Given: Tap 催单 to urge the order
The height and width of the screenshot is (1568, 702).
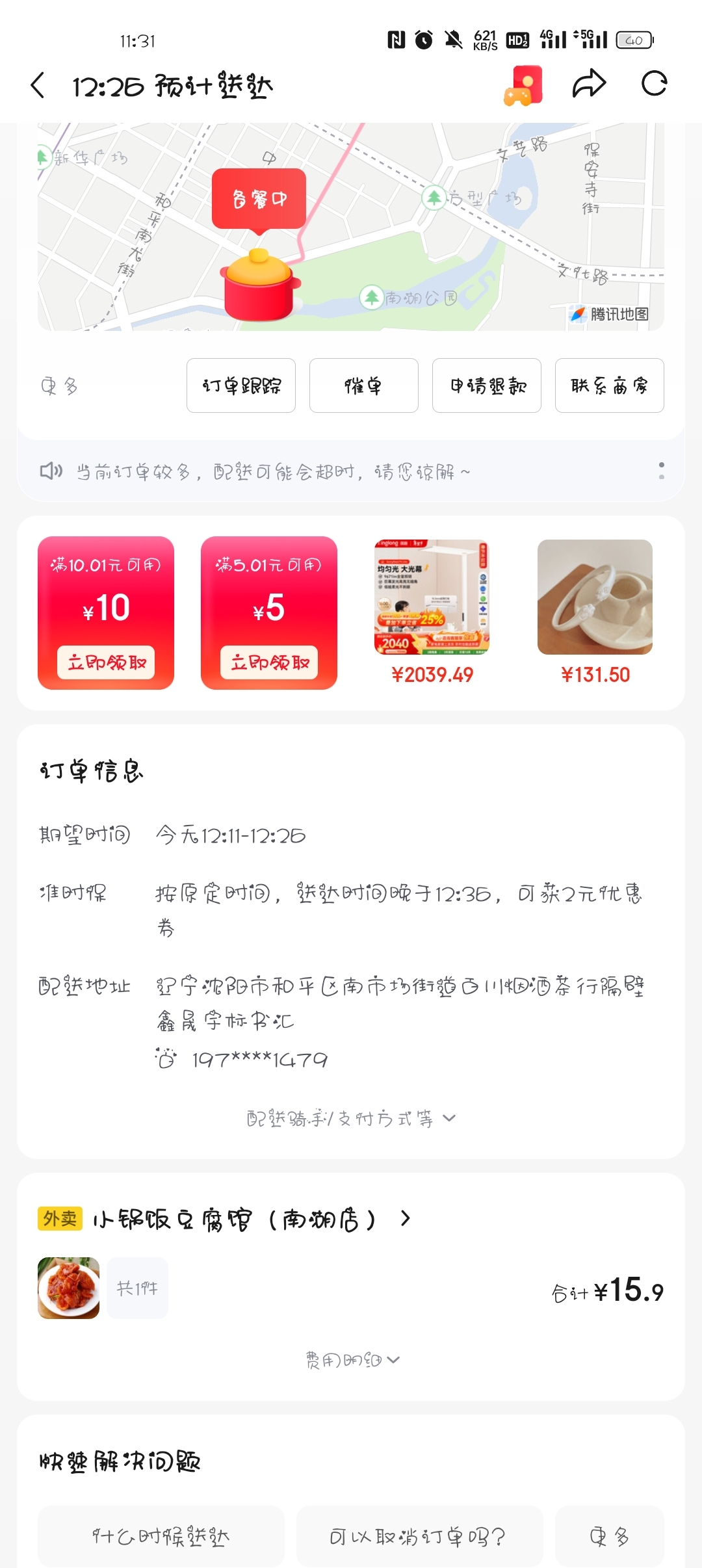Looking at the screenshot, I should [363, 385].
